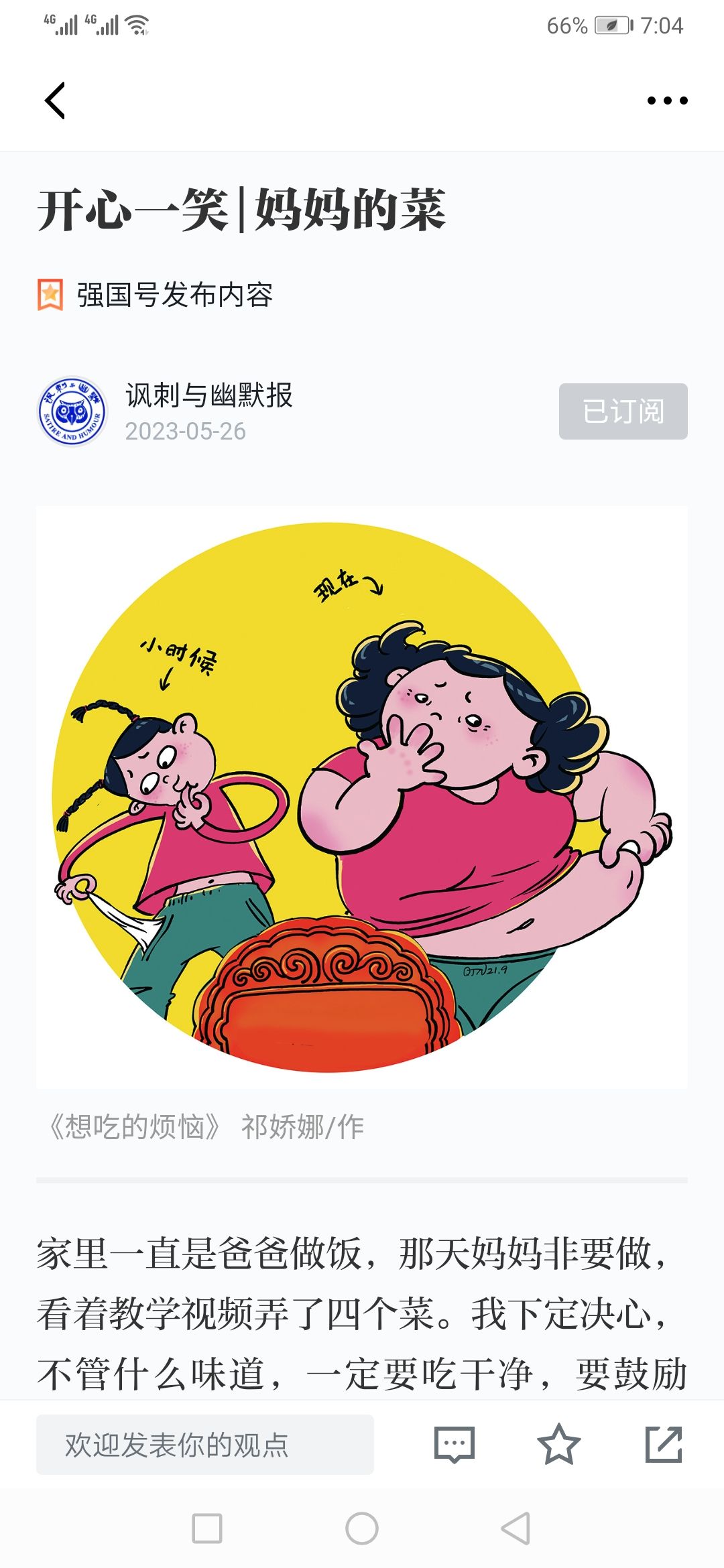Tap the 已订阅 subscribed button
Image resolution: width=724 pixels, height=1568 pixels.
[x=623, y=411]
